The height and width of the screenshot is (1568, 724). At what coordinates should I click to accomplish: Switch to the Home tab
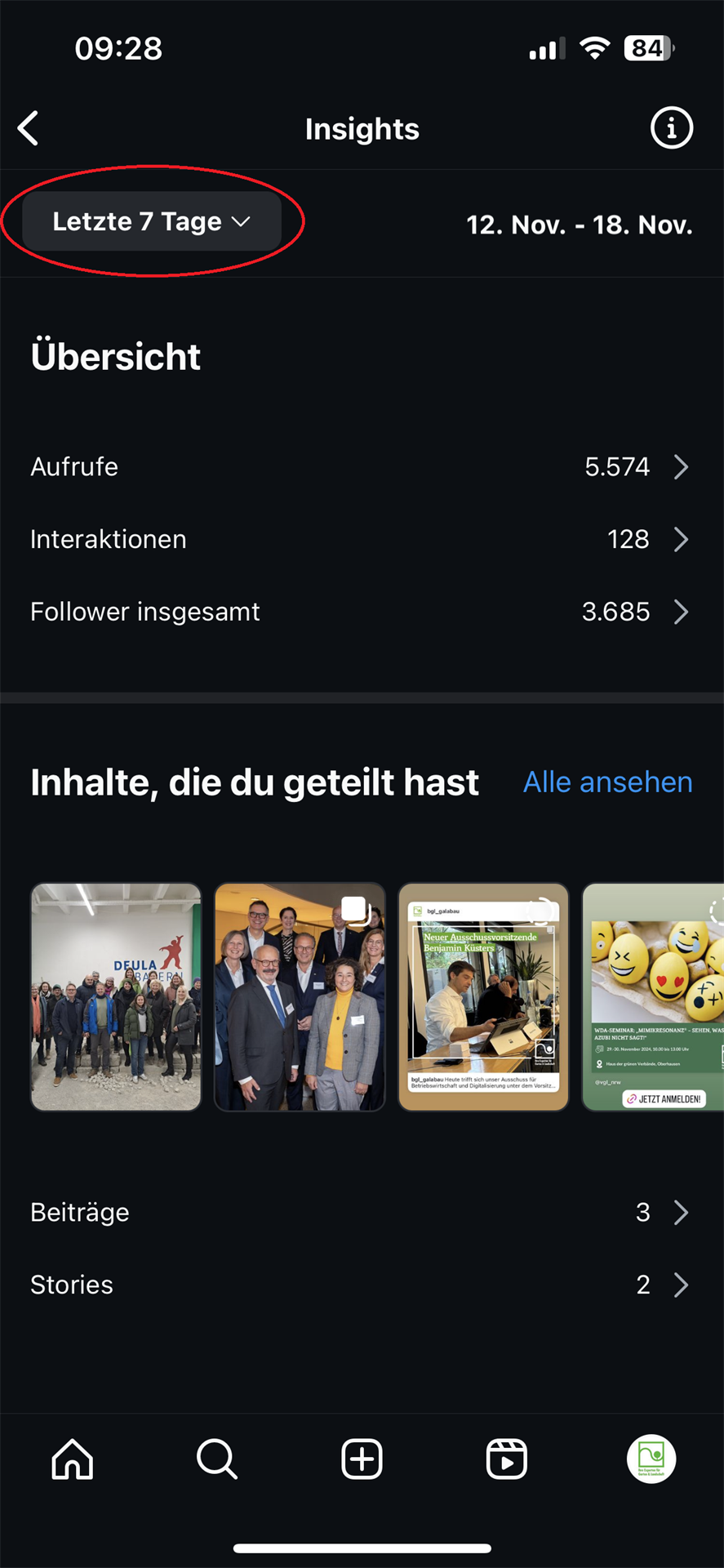(73, 1459)
